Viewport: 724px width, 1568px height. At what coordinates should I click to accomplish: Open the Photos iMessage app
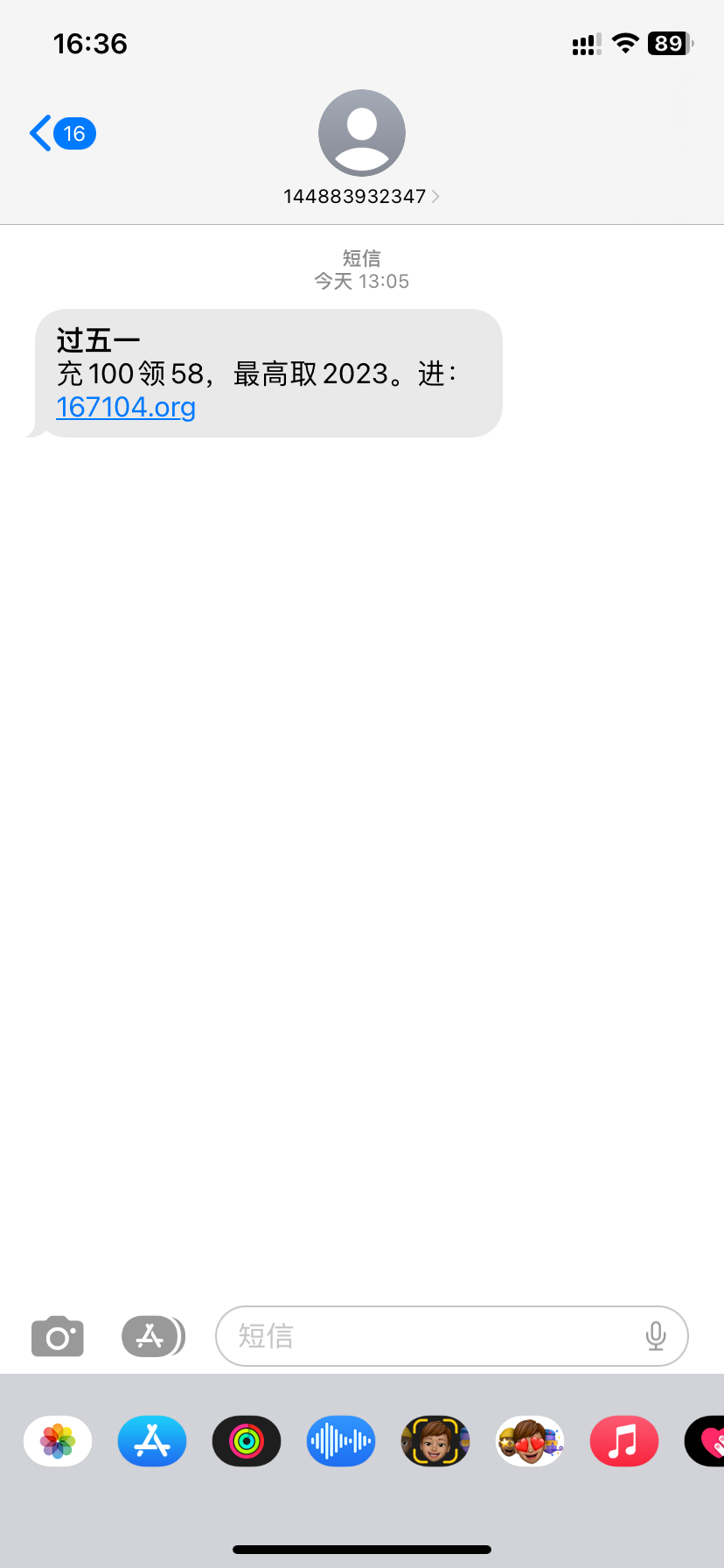[x=58, y=1441]
